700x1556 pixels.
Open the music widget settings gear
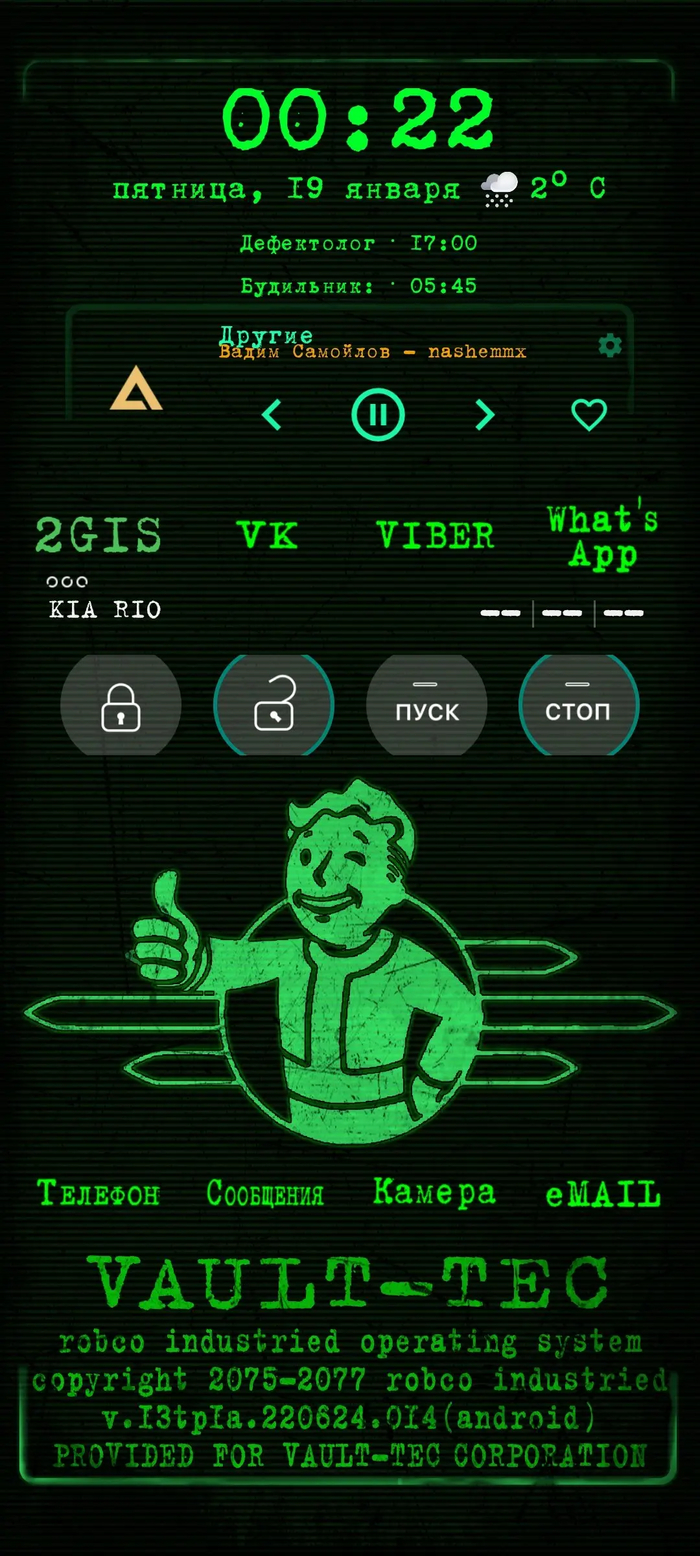click(609, 346)
